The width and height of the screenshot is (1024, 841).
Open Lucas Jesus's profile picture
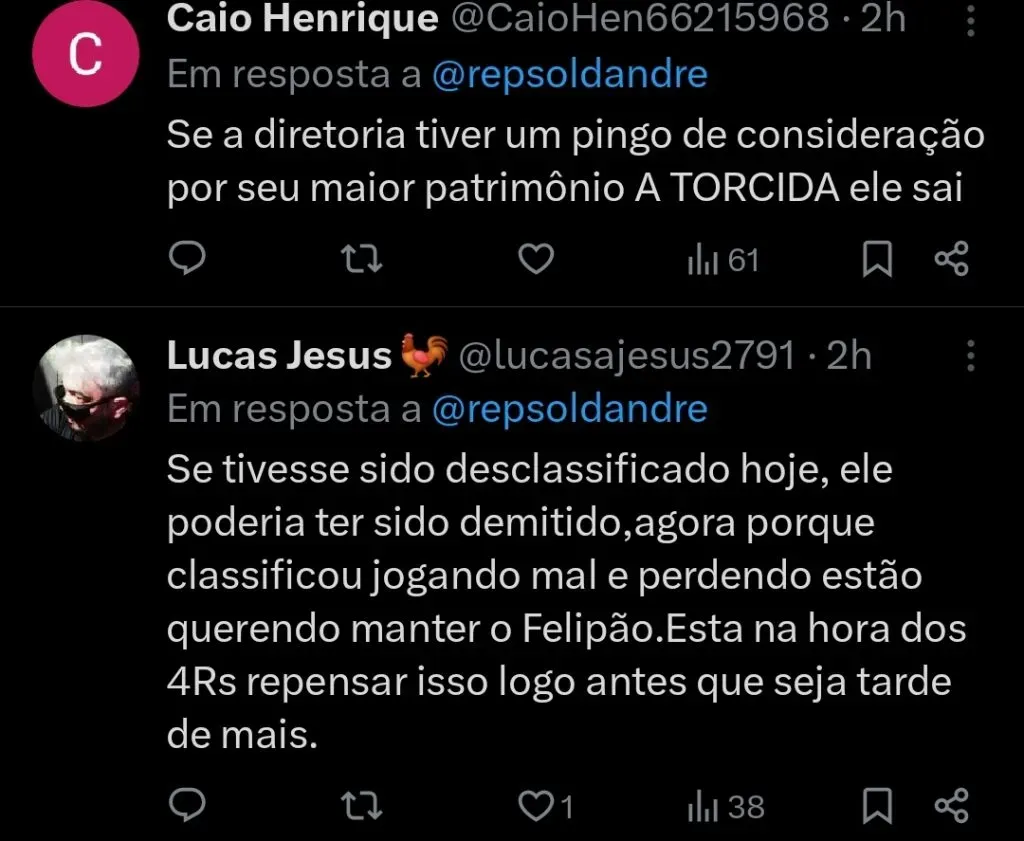point(85,389)
